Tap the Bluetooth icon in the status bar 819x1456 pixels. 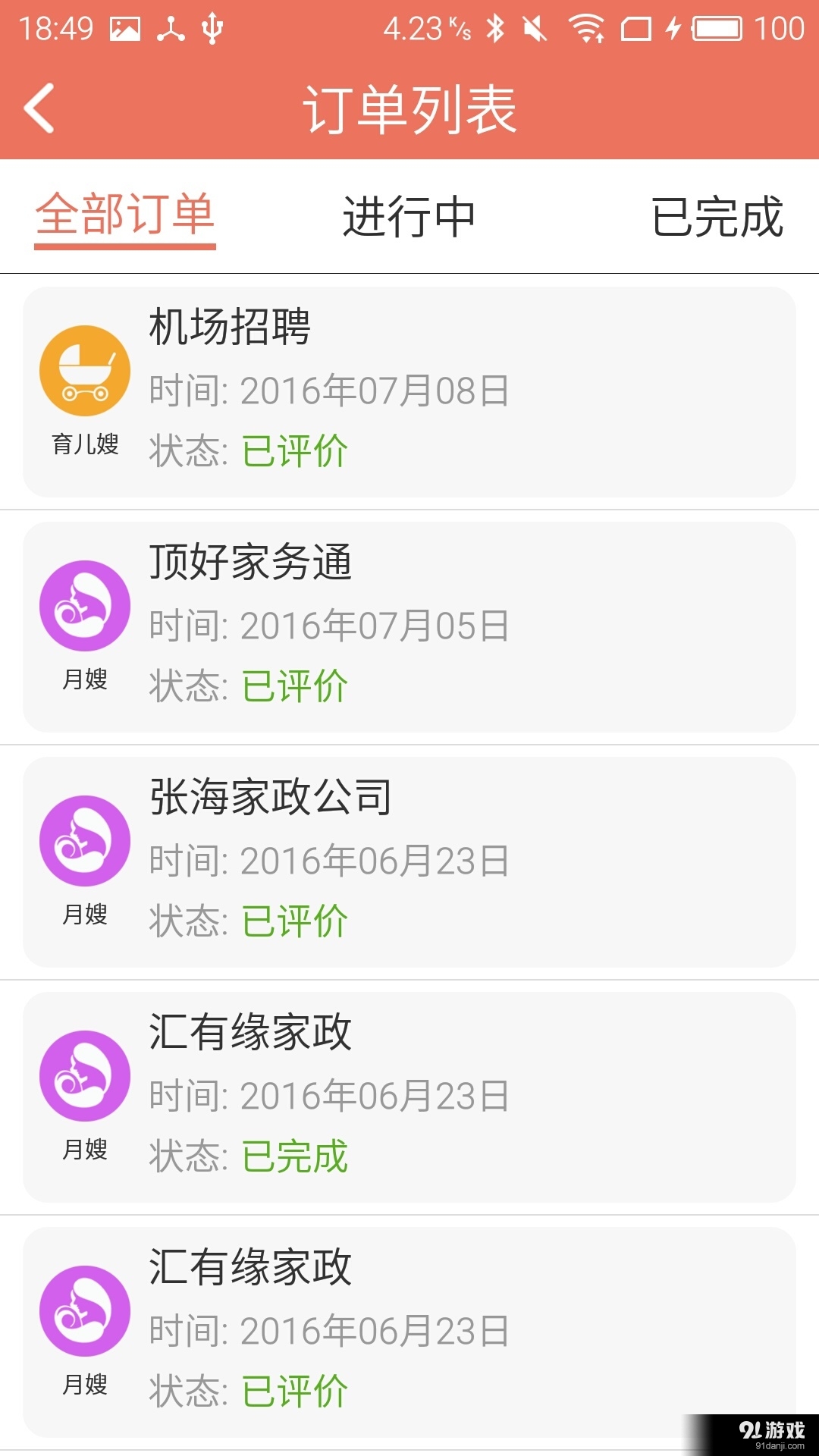pyautogui.click(x=494, y=29)
